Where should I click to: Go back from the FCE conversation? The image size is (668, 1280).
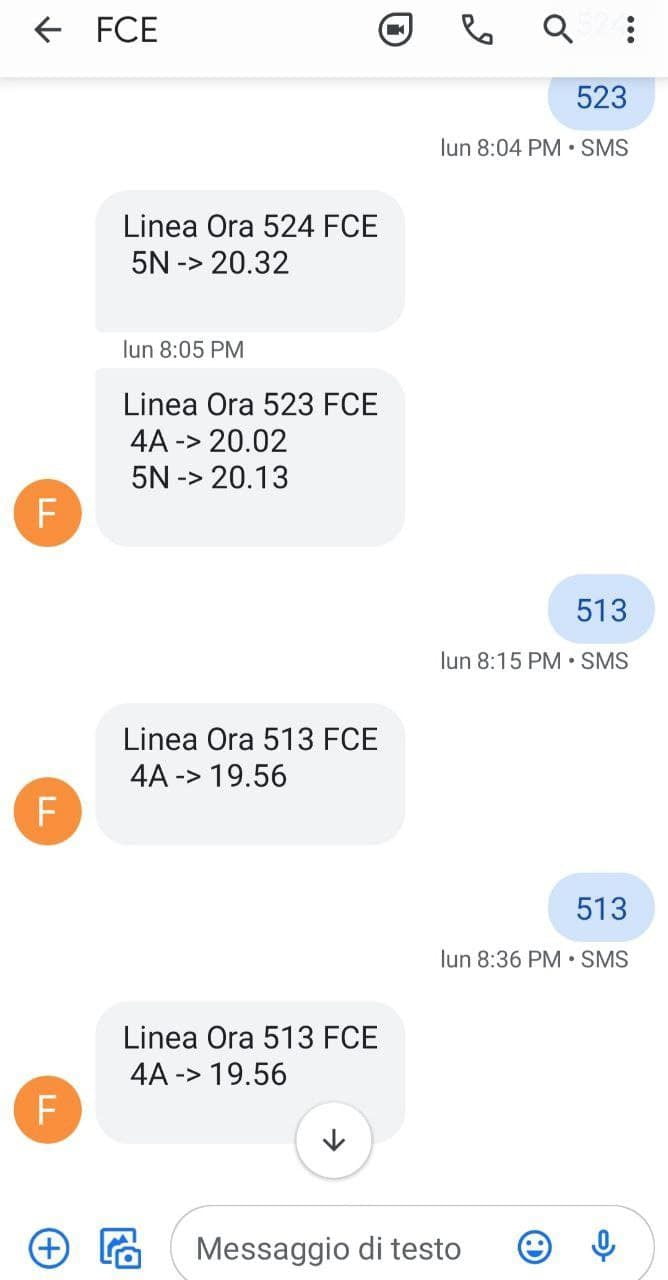(x=47, y=31)
